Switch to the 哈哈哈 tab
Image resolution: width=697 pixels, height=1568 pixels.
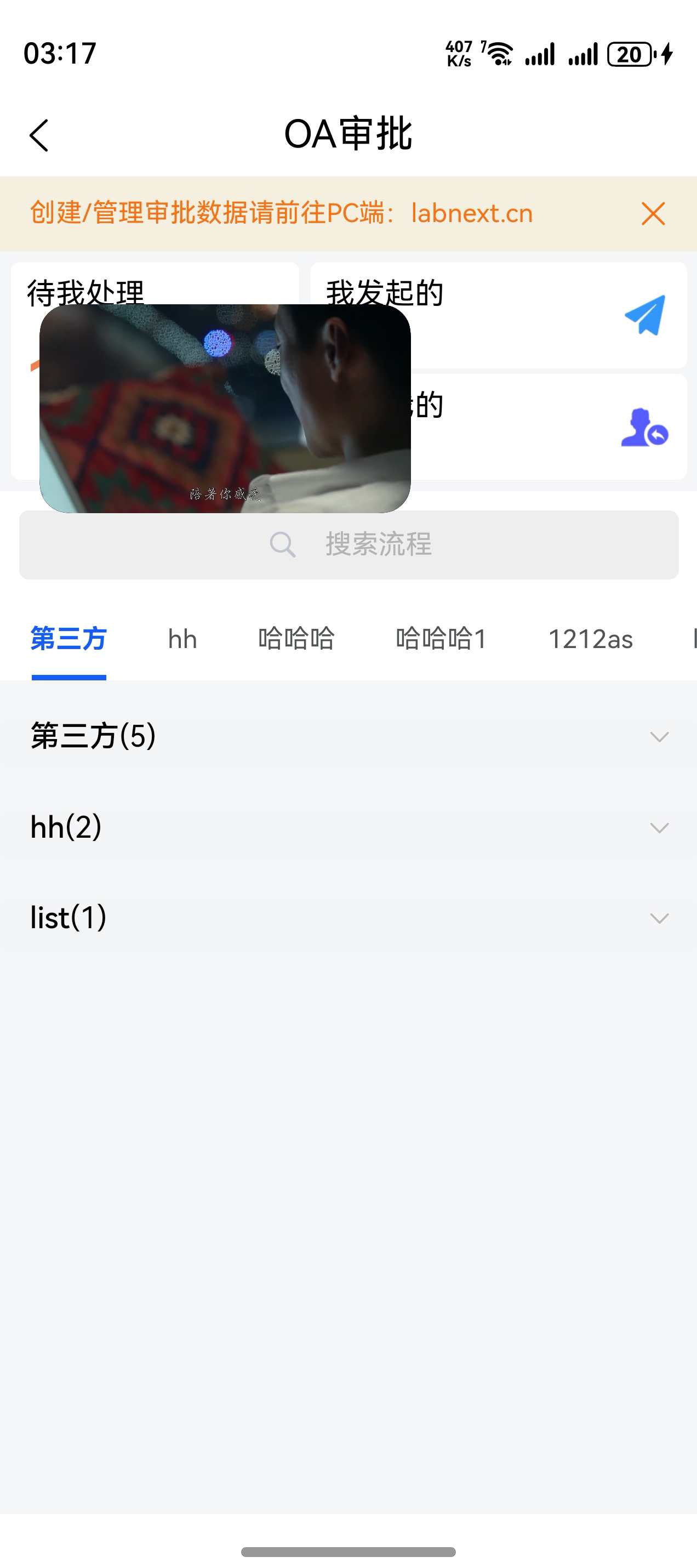(296, 639)
